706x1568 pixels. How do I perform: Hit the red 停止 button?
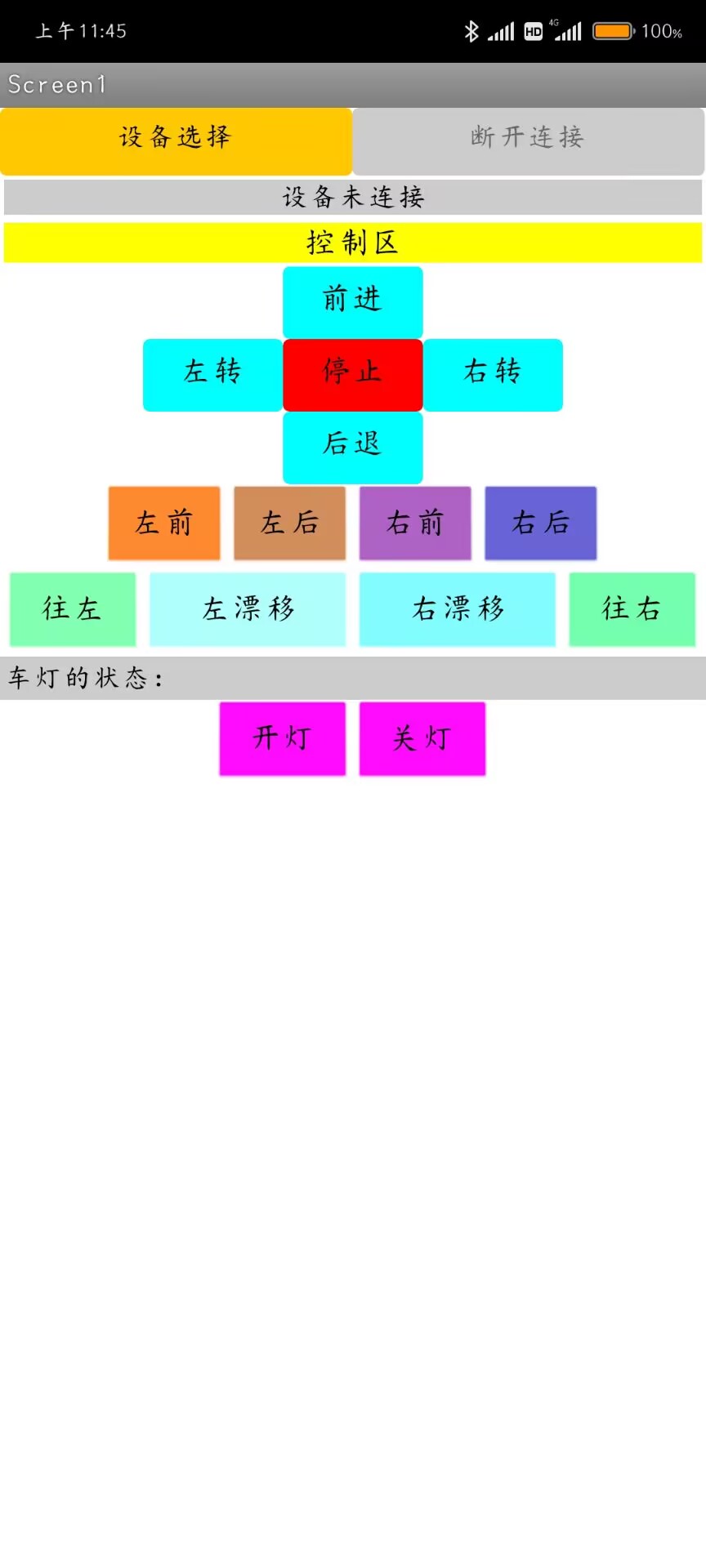(353, 375)
